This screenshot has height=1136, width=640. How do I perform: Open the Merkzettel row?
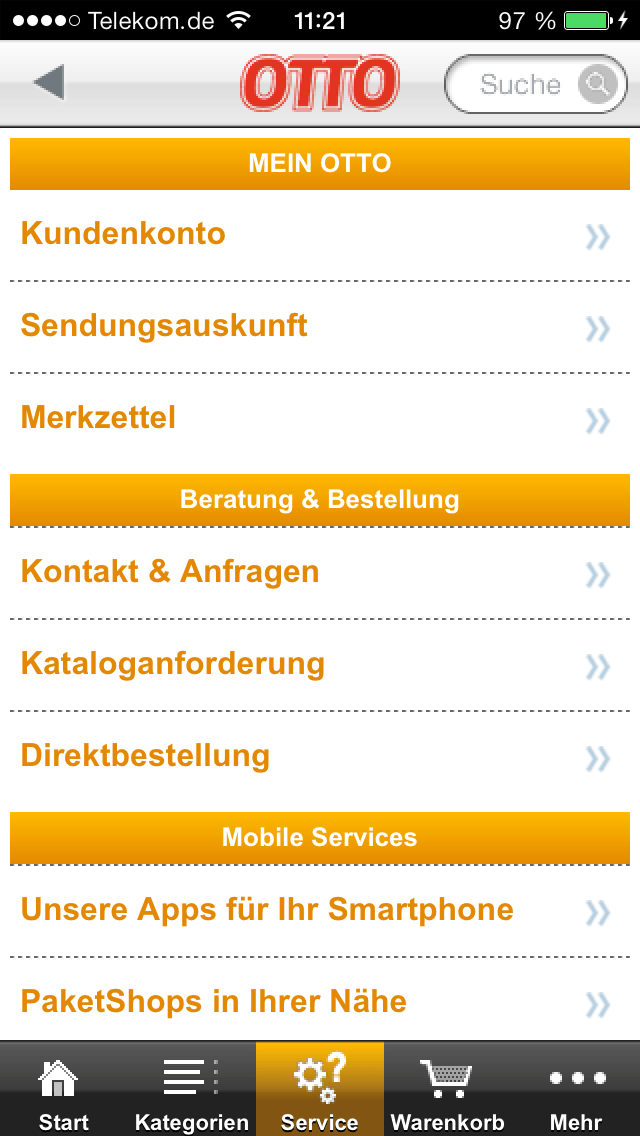pos(320,419)
